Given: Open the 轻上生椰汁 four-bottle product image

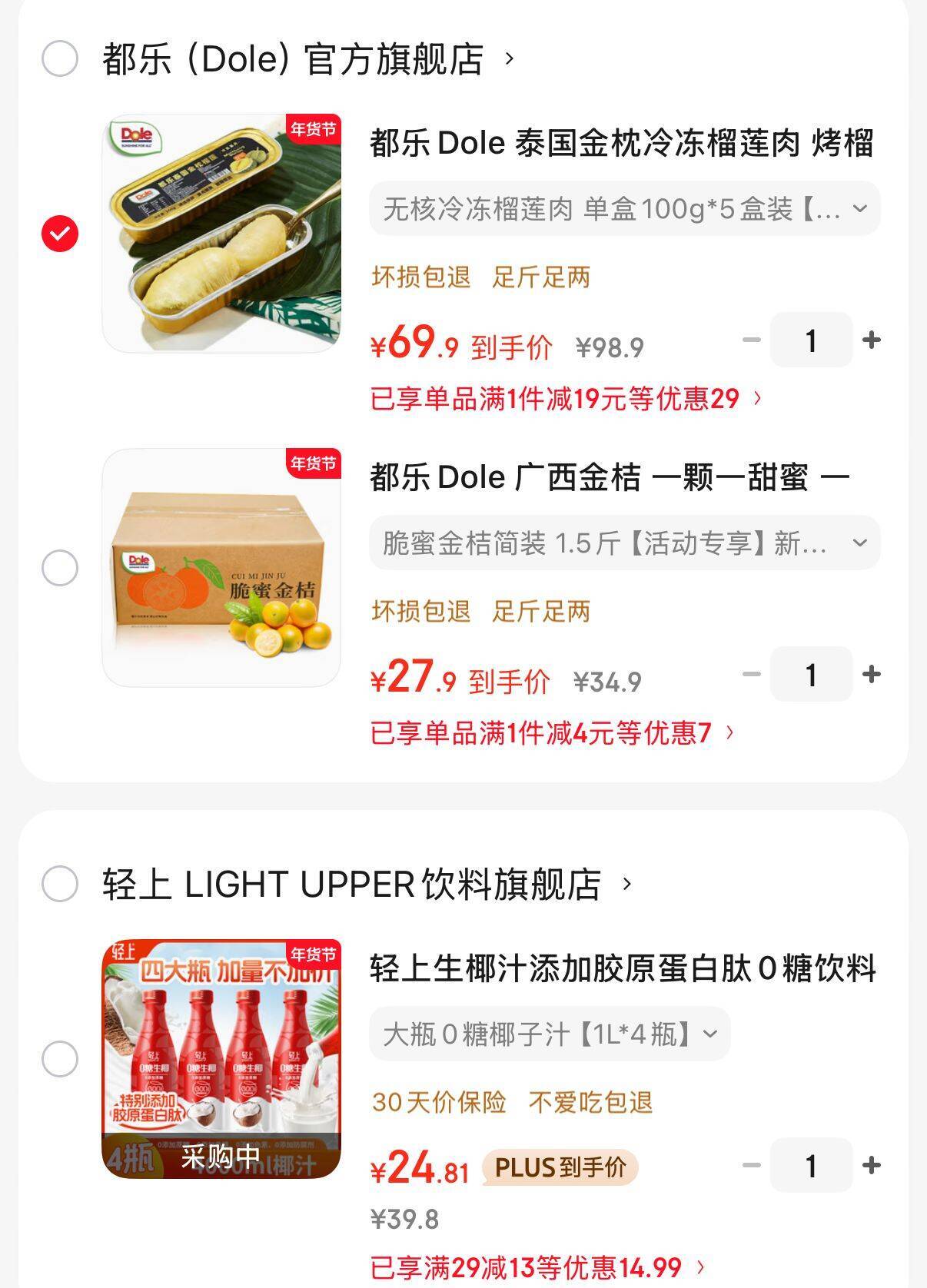Looking at the screenshot, I should pyautogui.click(x=221, y=1059).
